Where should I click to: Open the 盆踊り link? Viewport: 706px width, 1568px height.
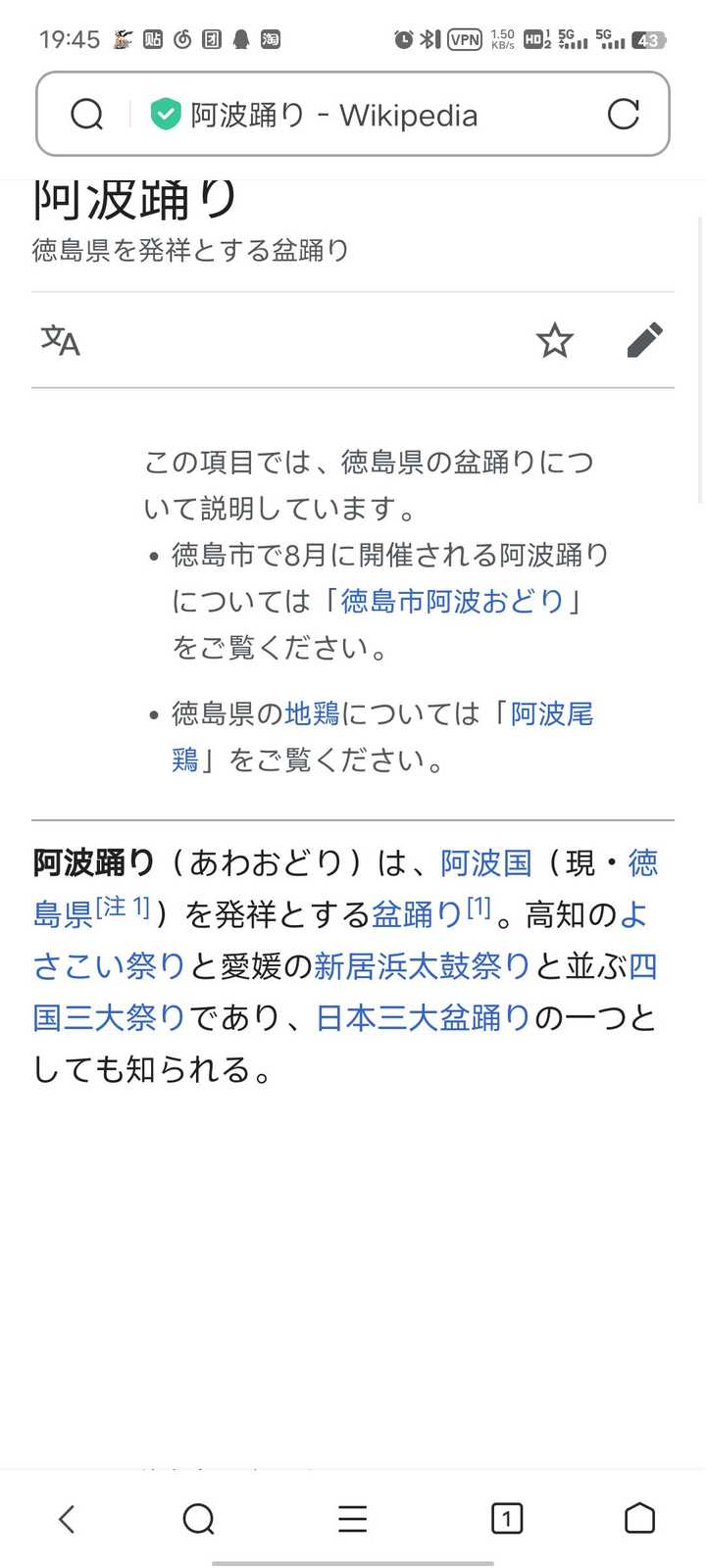(418, 915)
